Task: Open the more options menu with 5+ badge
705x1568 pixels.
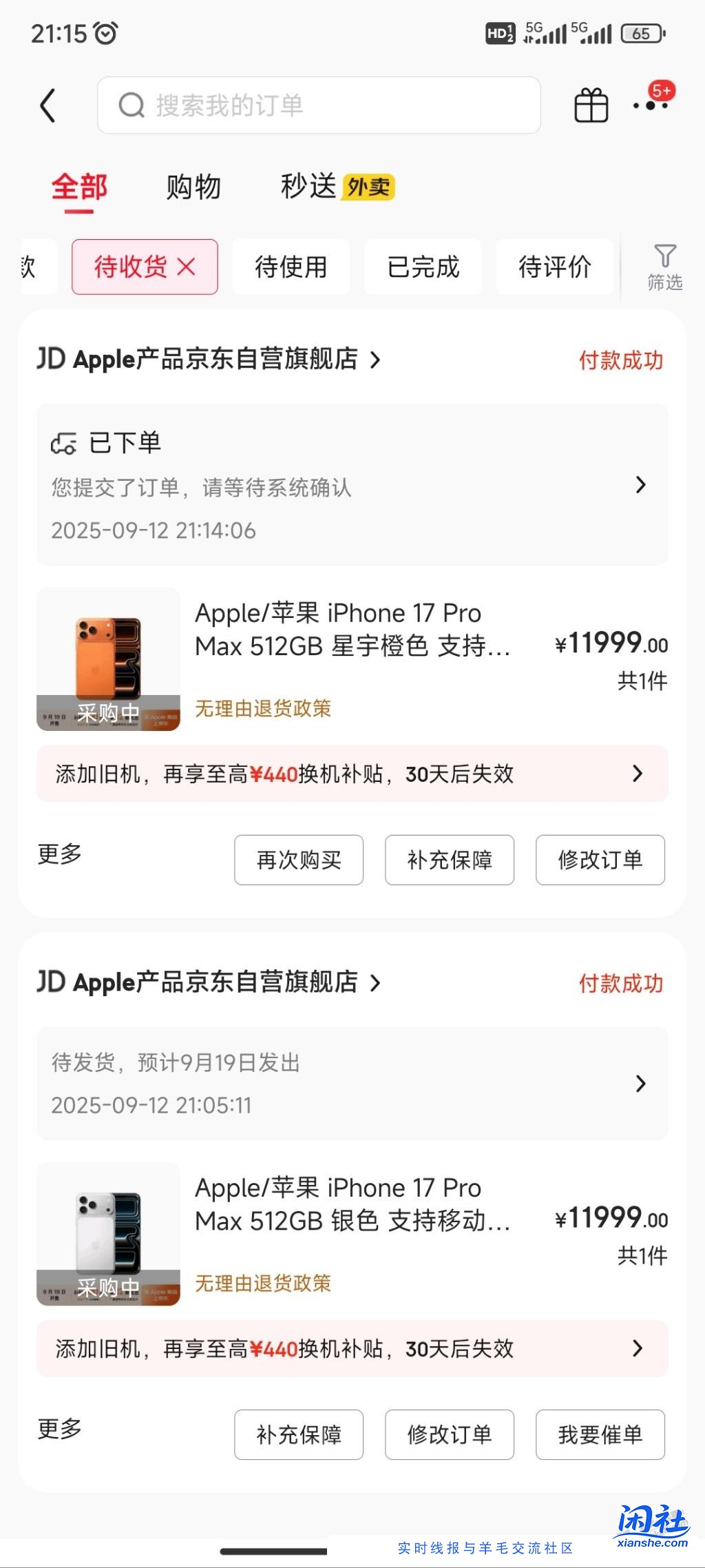Action: click(x=650, y=107)
